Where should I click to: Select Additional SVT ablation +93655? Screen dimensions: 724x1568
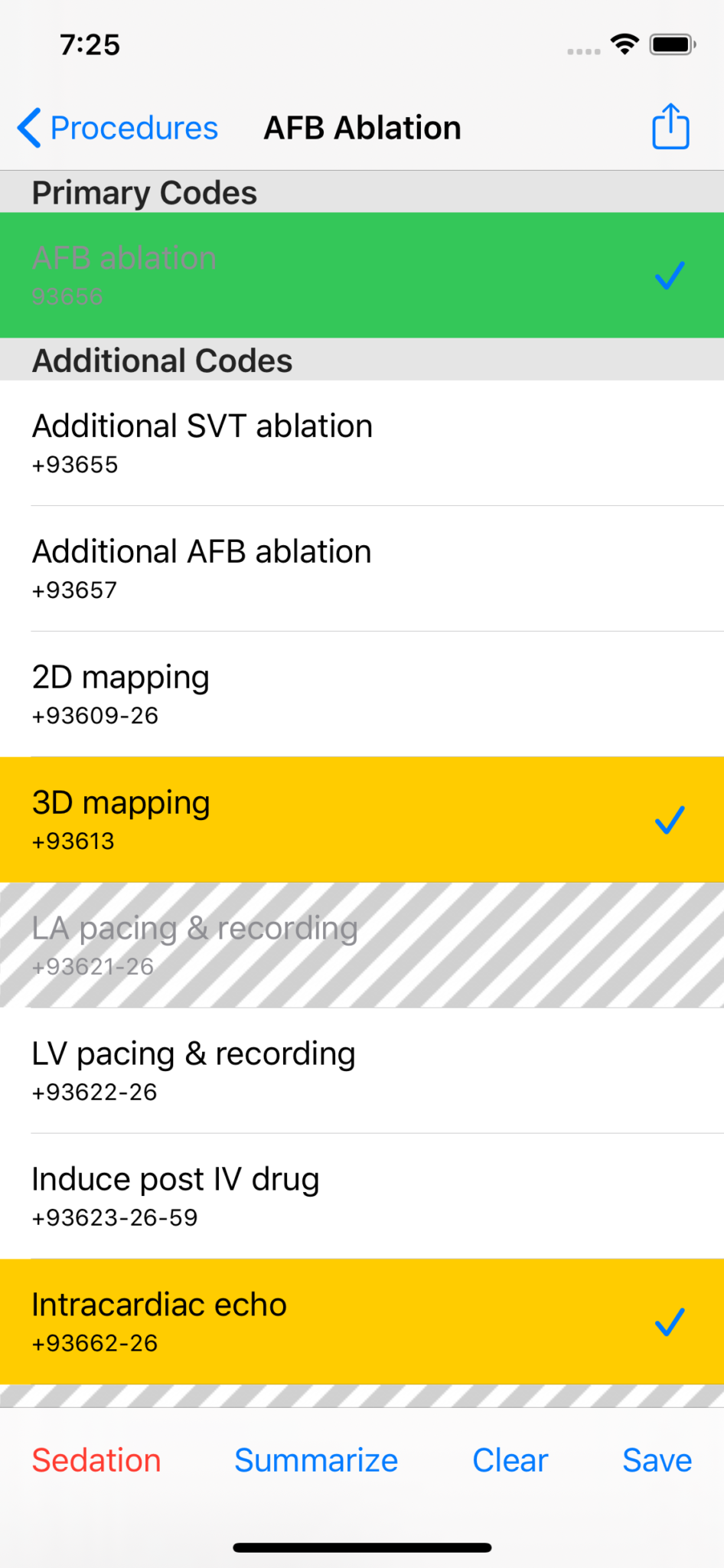(362, 443)
